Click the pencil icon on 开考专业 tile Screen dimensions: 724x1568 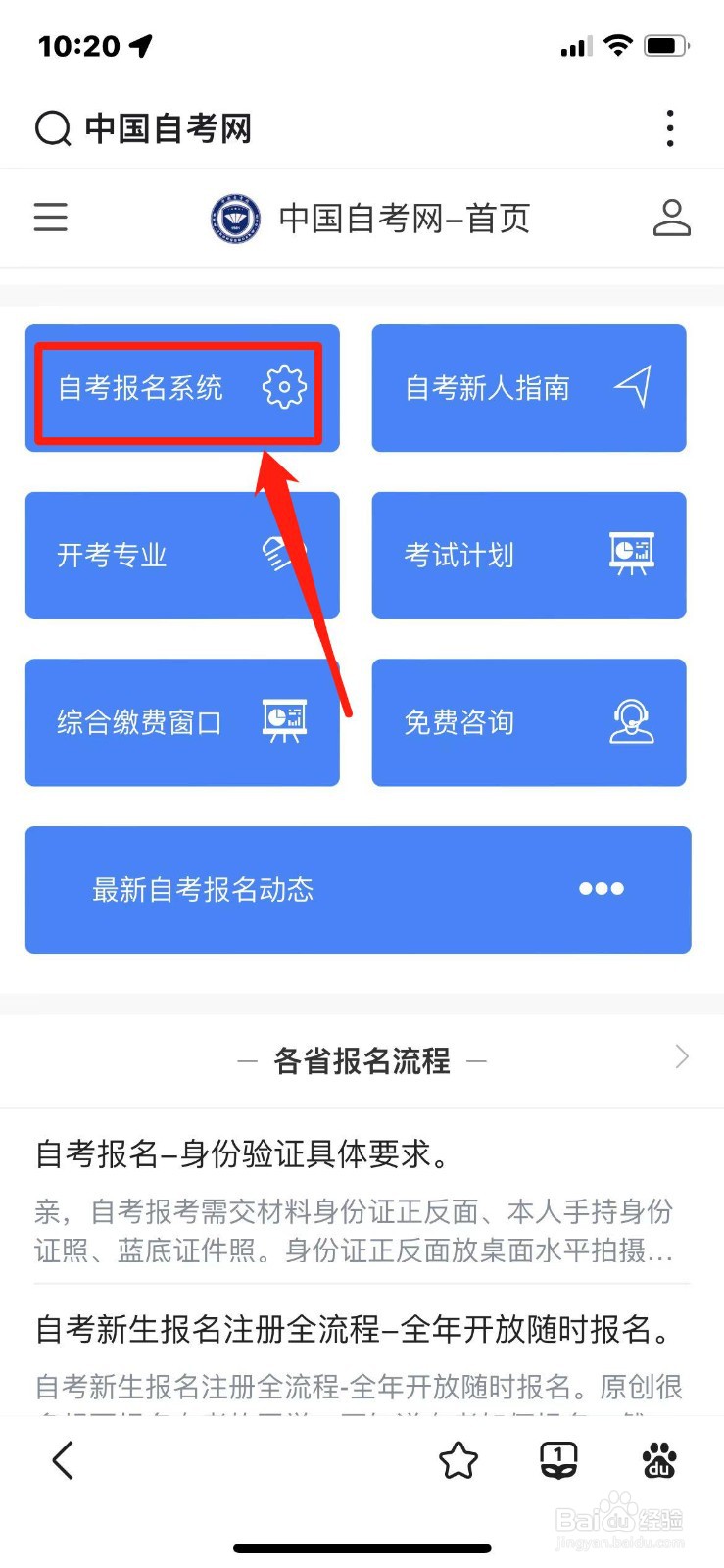[282, 555]
